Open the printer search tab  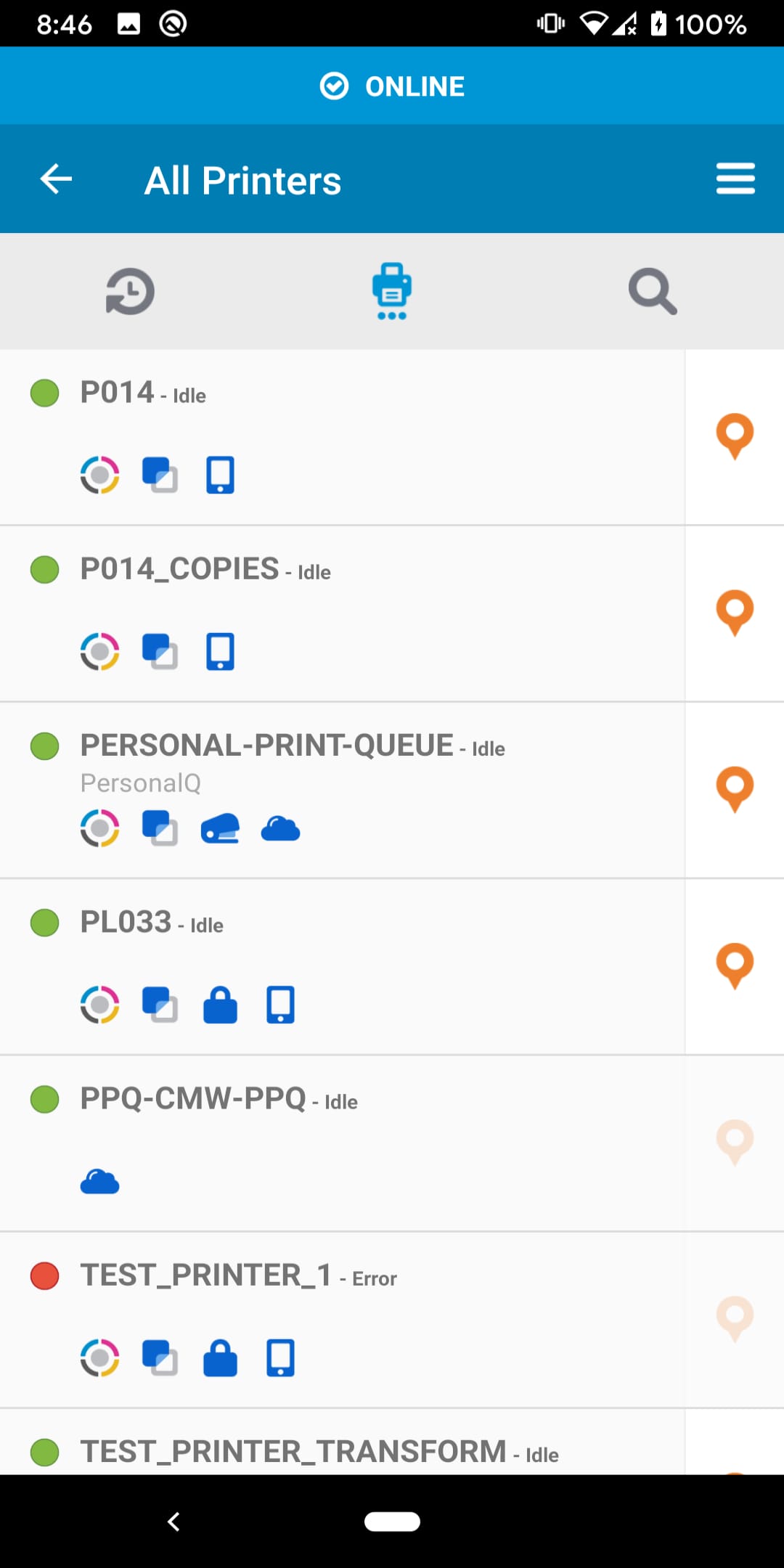point(652,292)
